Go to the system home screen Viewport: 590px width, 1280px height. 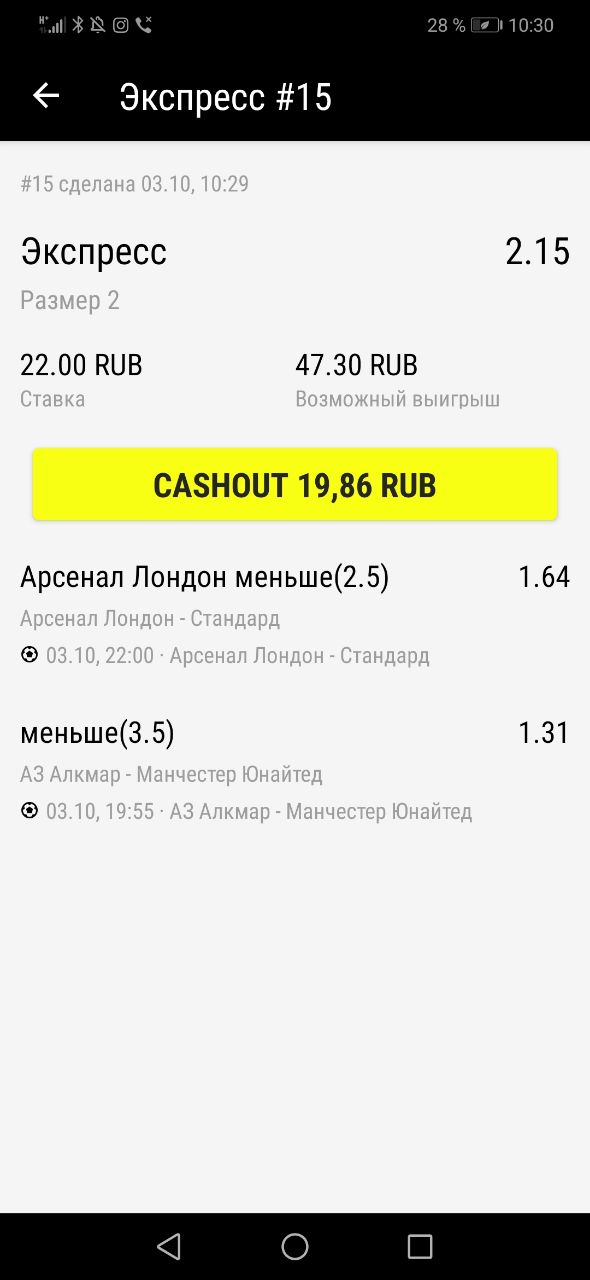(x=295, y=1246)
